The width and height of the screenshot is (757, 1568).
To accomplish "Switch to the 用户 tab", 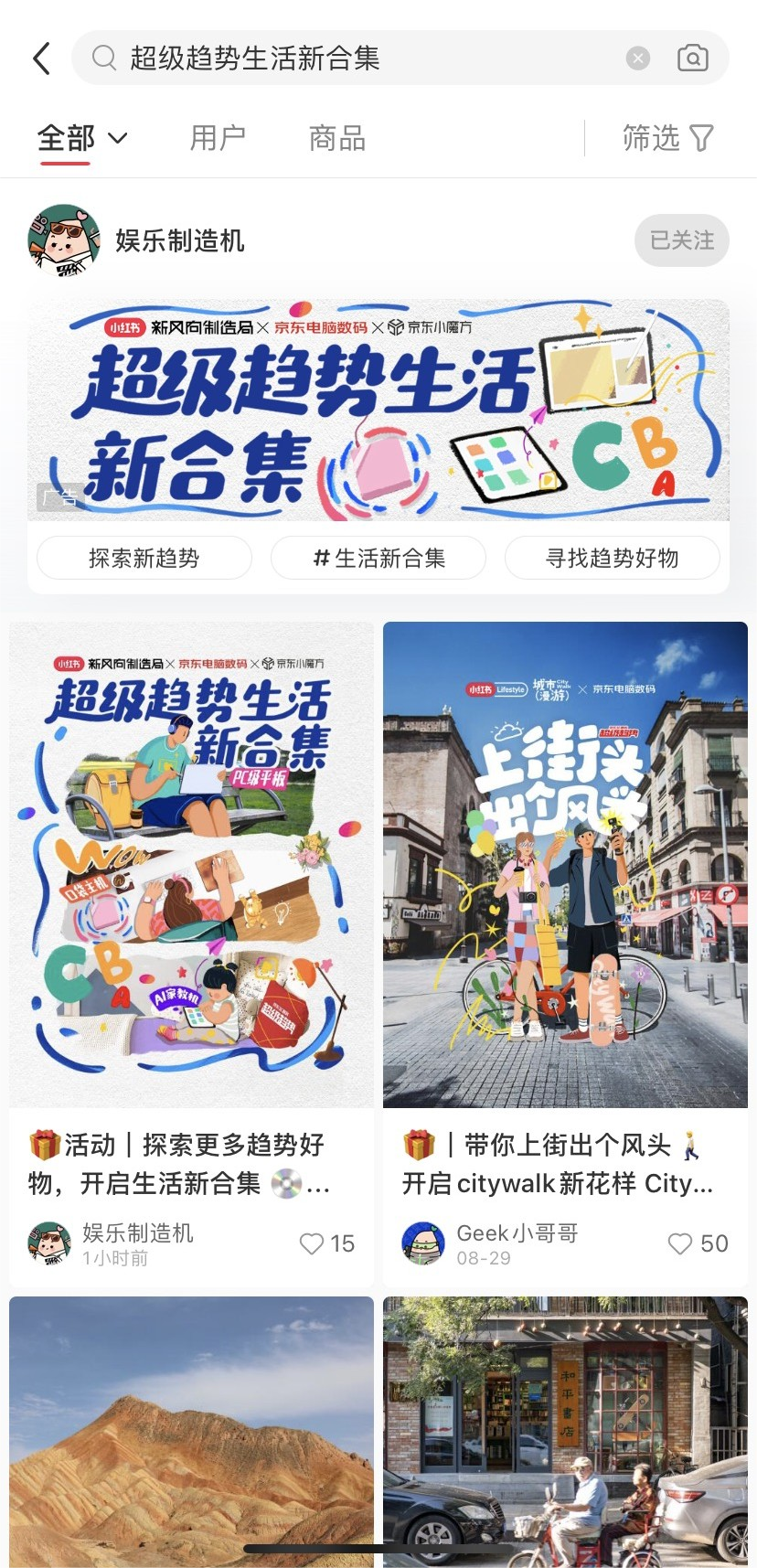I will [218, 139].
